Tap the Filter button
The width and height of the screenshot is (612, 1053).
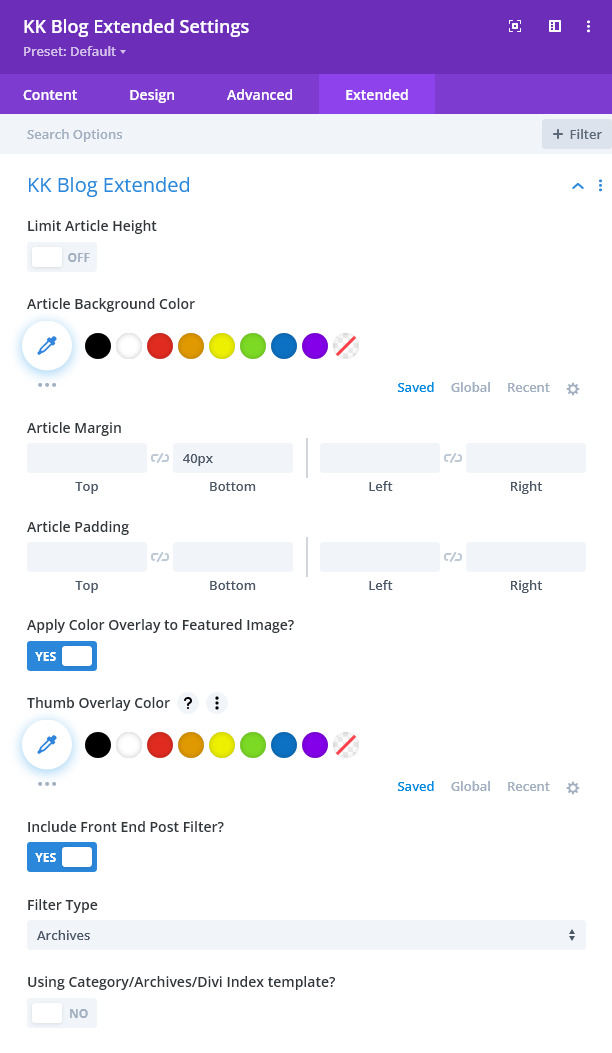pos(576,134)
